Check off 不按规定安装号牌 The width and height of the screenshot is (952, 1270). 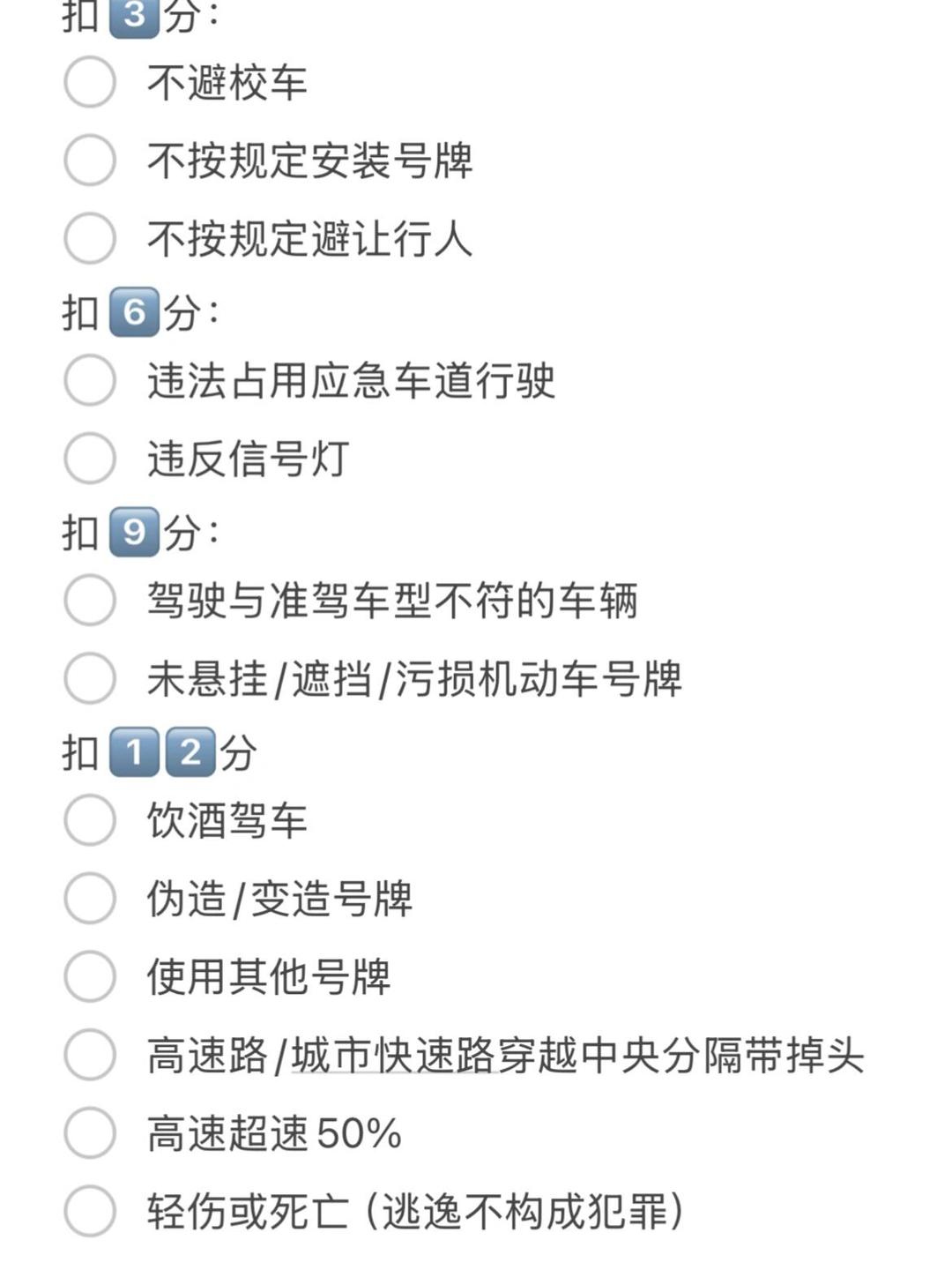90,161
